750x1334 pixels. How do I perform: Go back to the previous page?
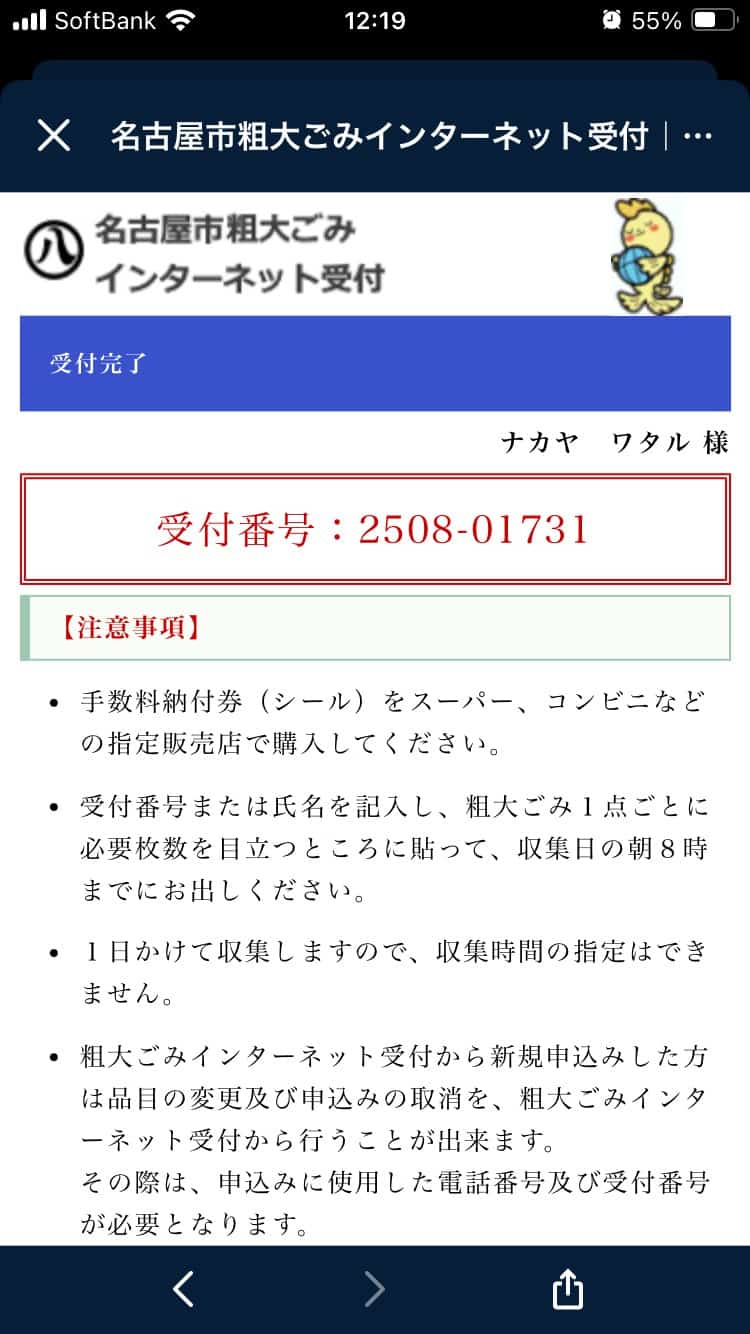click(183, 1289)
